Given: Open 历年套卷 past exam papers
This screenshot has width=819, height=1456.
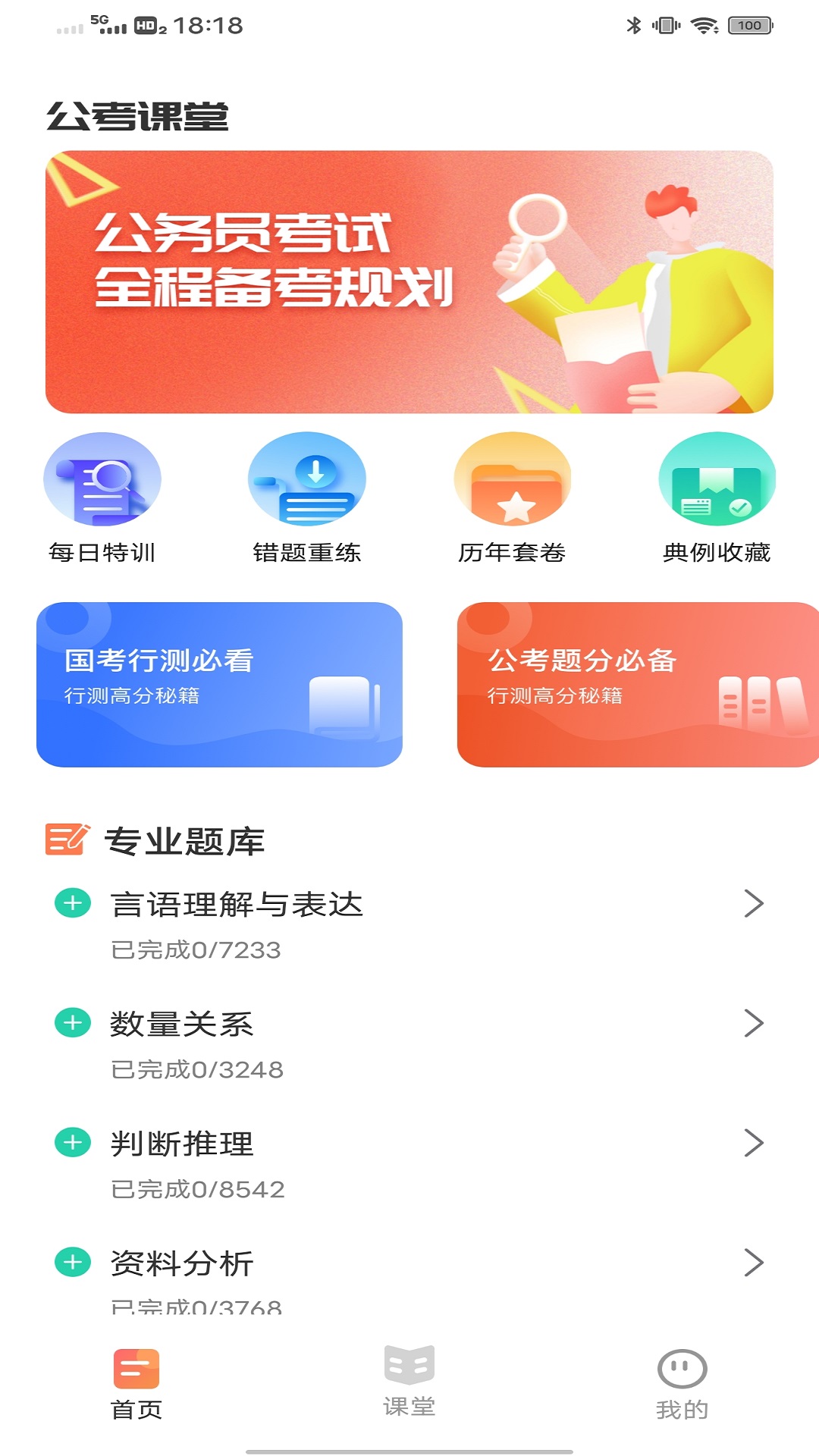Looking at the screenshot, I should pyautogui.click(x=512, y=497).
